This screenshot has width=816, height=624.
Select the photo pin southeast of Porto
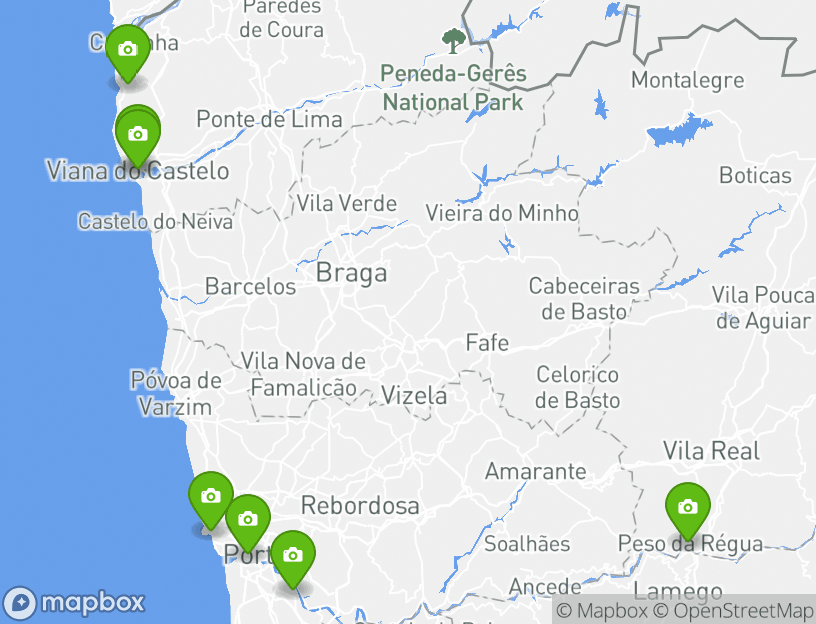pyautogui.click(x=292, y=556)
